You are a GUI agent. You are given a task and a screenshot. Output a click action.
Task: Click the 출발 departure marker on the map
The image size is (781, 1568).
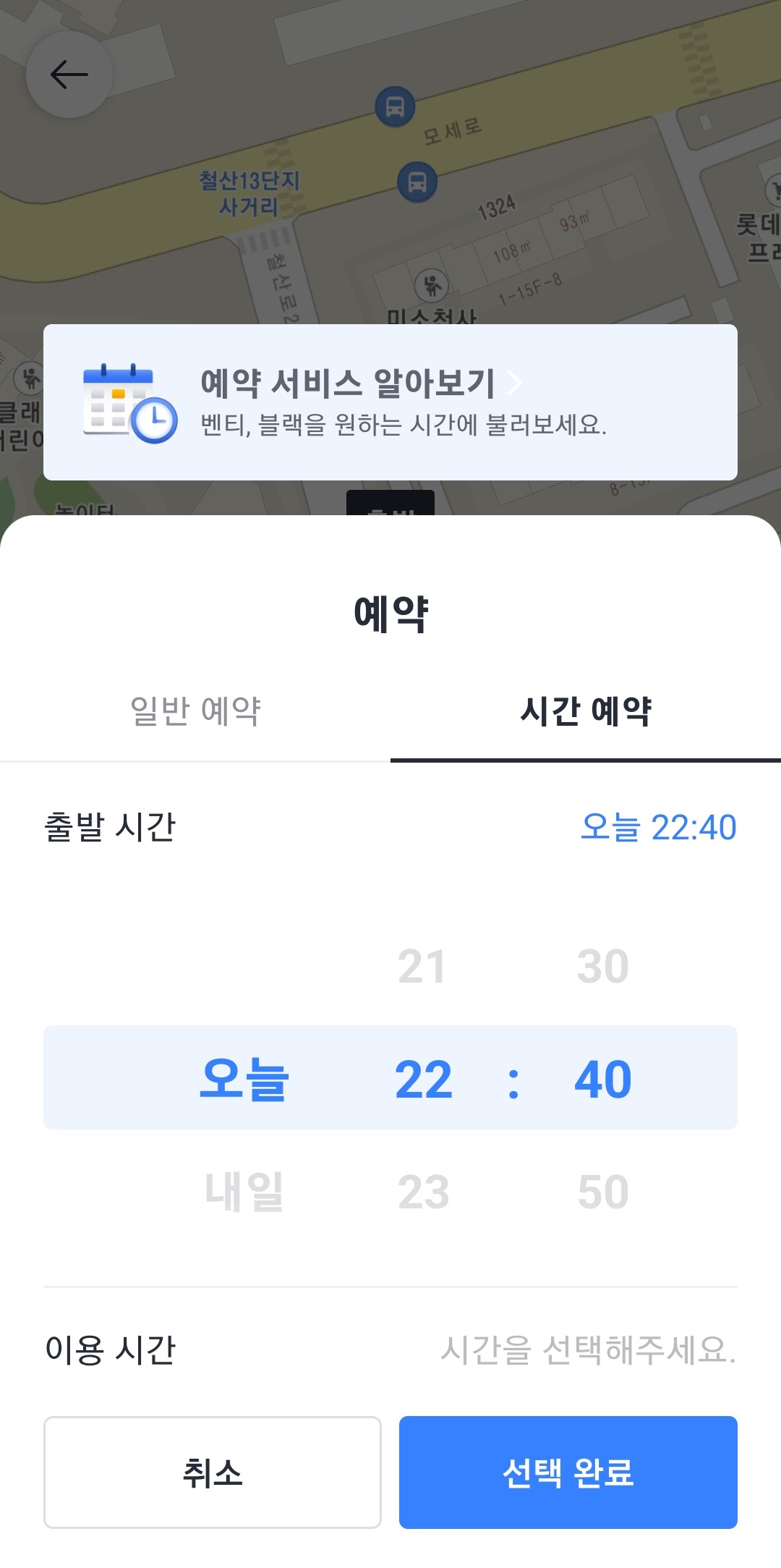(x=390, y=508)
